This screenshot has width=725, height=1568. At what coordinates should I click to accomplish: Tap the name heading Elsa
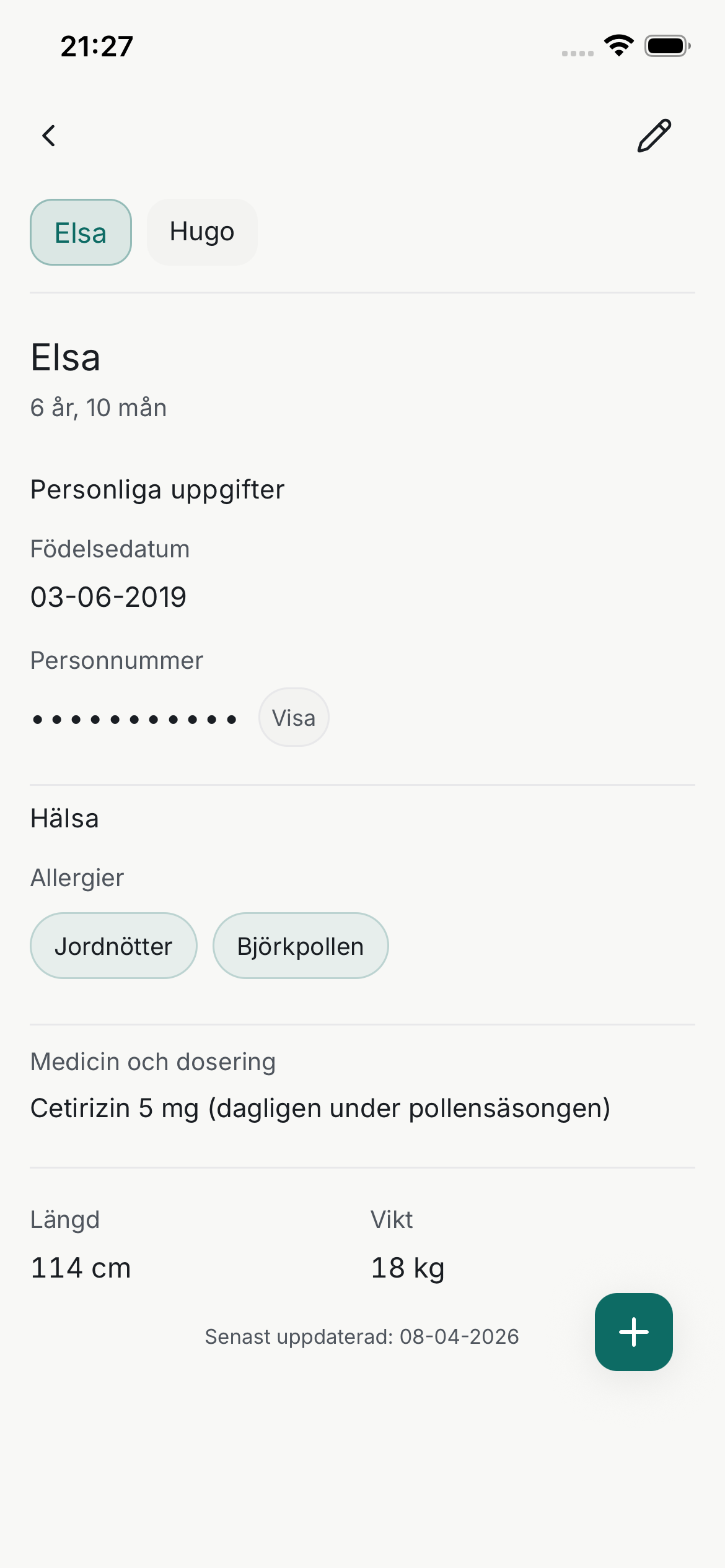66,358
